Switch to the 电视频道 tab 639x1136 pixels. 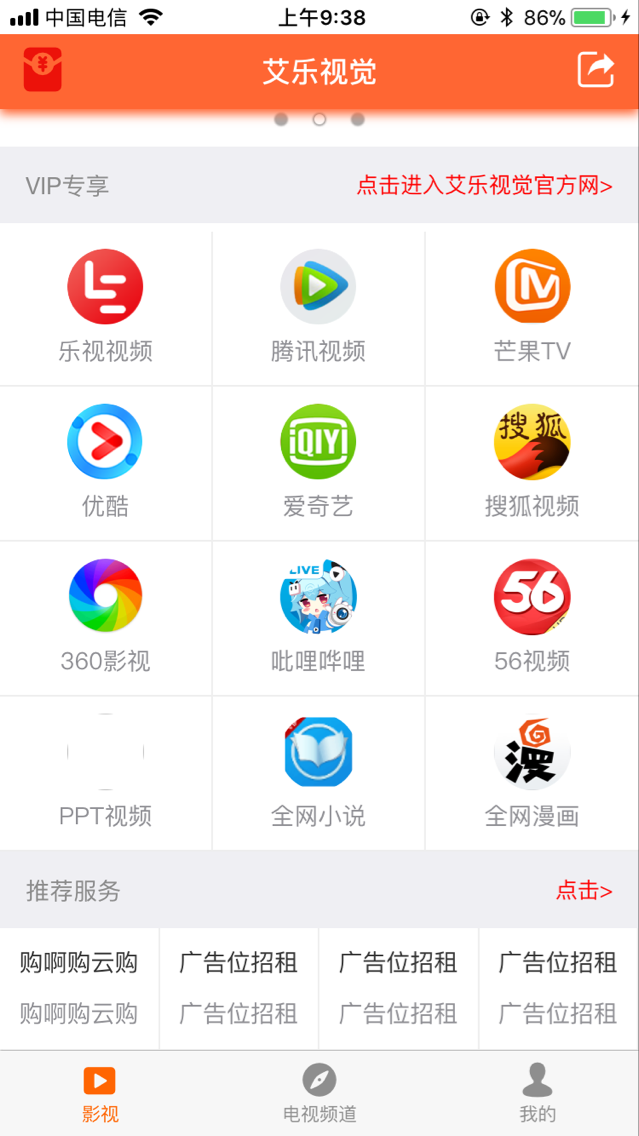coord(319,1093)
